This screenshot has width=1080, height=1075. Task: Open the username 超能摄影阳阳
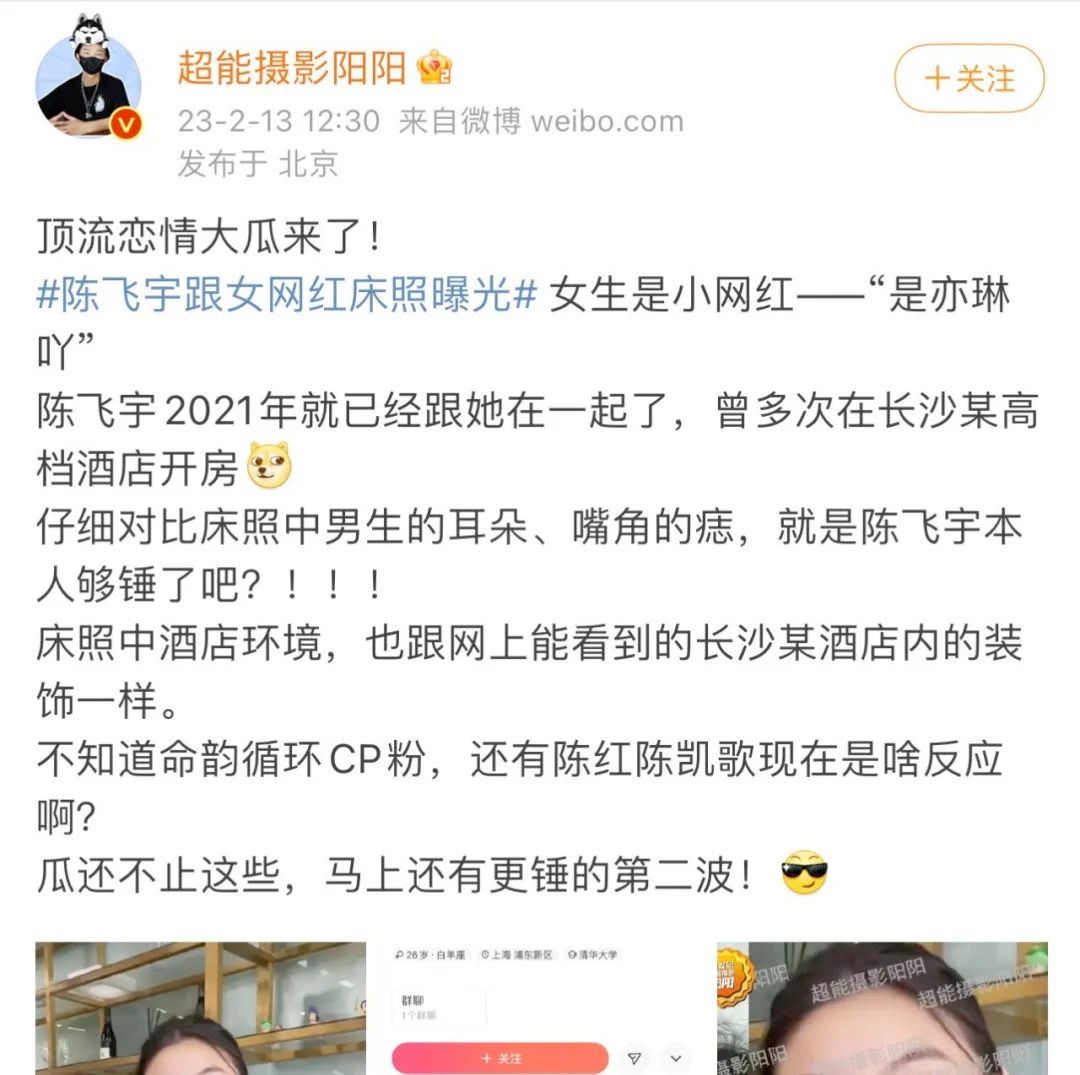[x=291, y=67]
